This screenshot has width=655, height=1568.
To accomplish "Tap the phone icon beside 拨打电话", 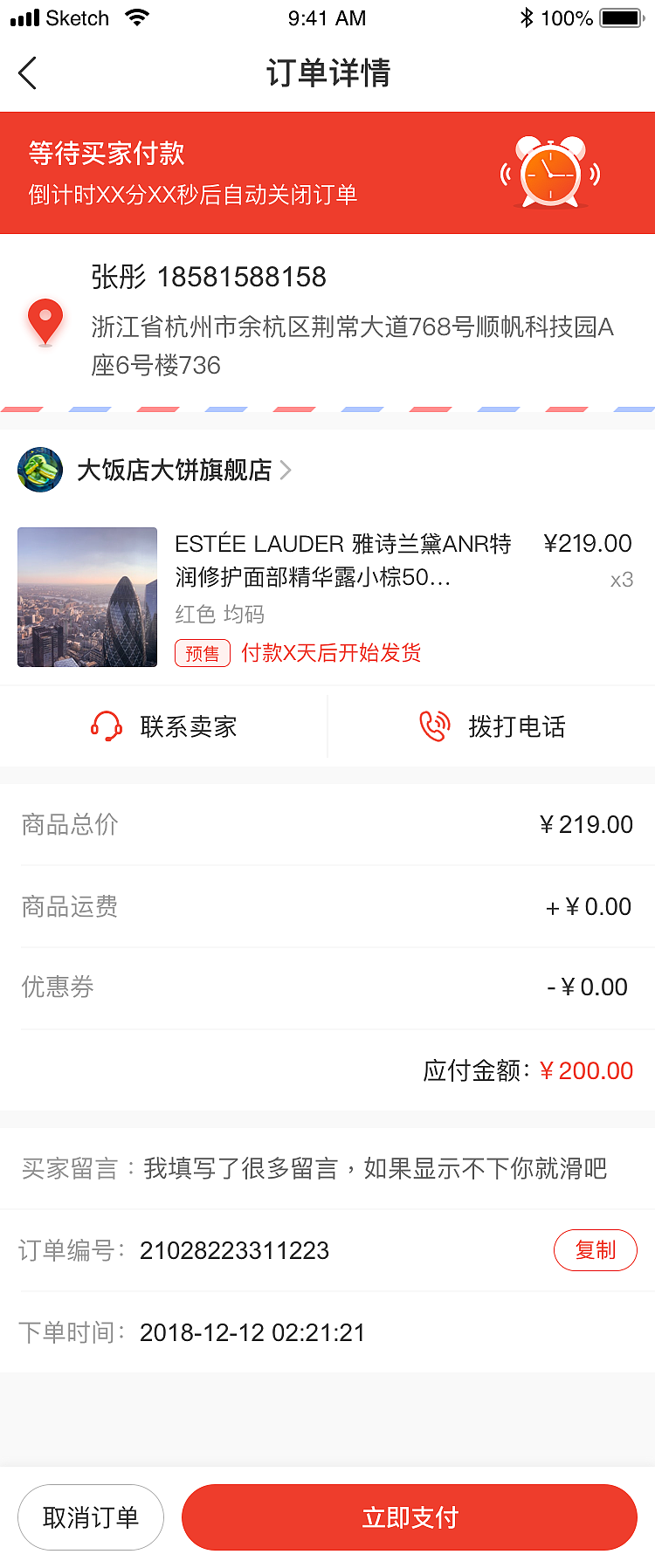I will [434, 726].
